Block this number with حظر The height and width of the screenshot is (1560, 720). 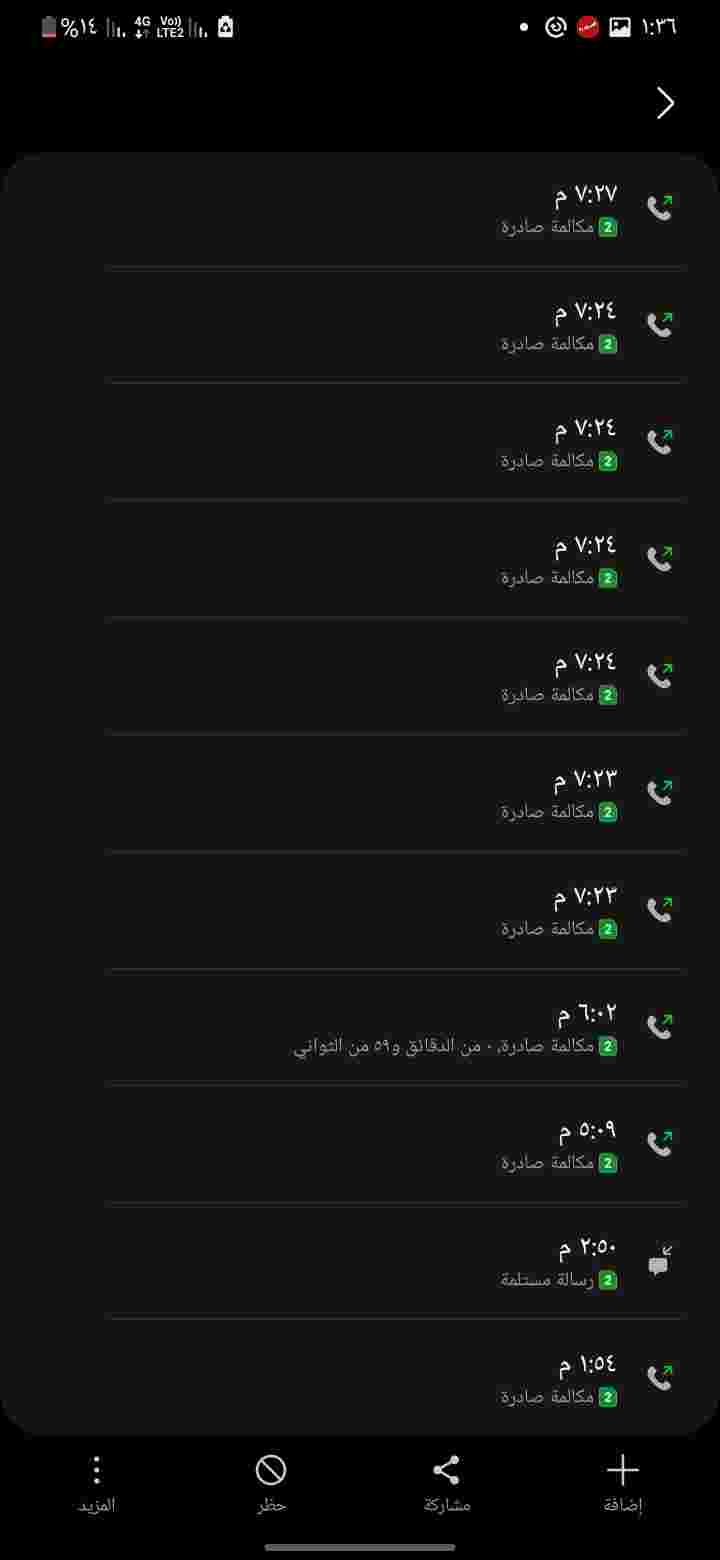[x=271, y=1484]
